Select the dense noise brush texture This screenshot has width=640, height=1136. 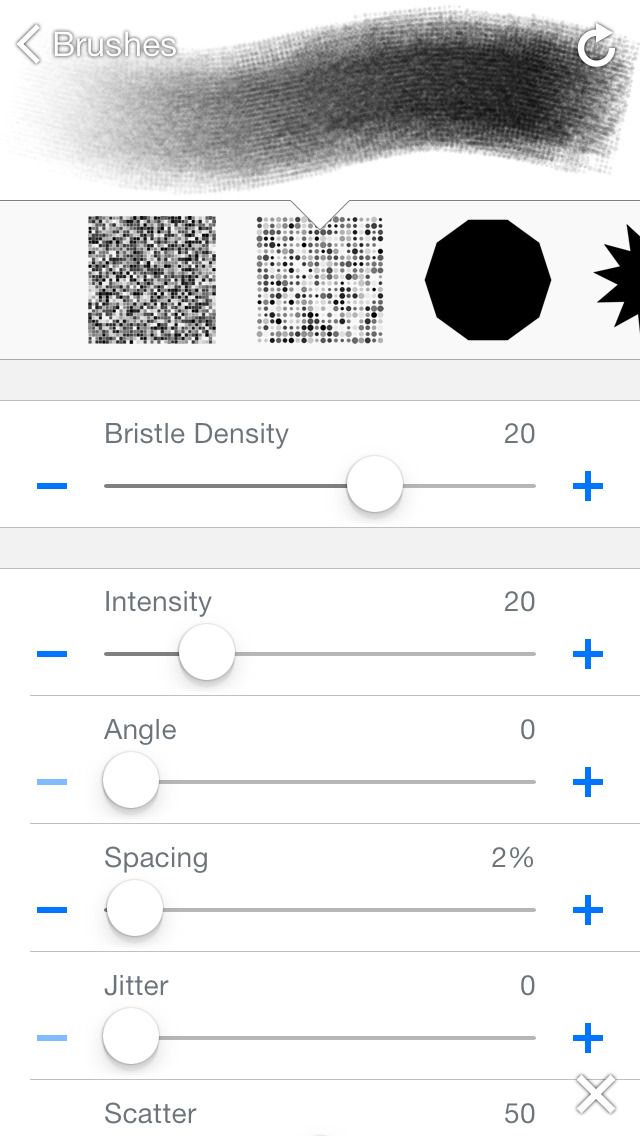point(151,280)
